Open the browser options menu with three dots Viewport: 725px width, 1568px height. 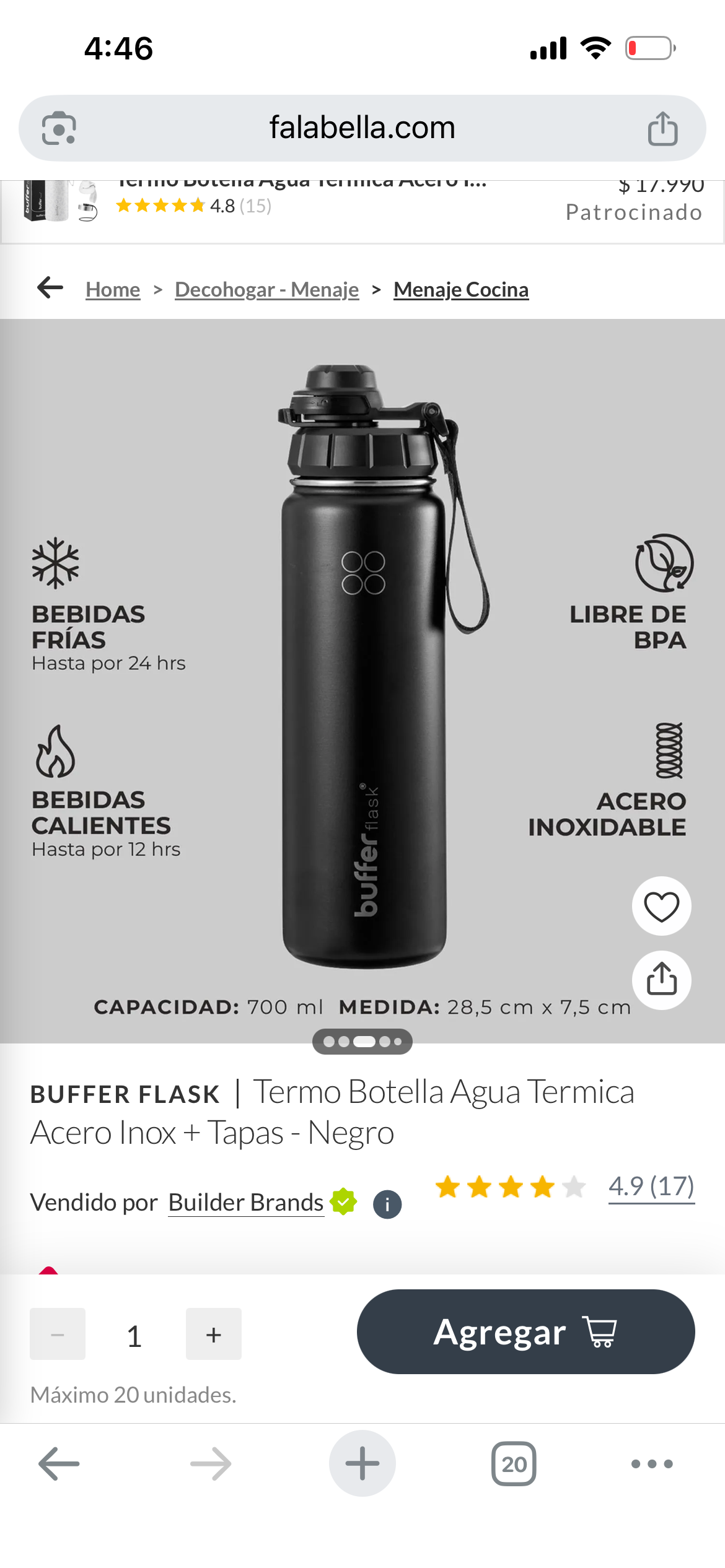click(x=653, y=1465)
